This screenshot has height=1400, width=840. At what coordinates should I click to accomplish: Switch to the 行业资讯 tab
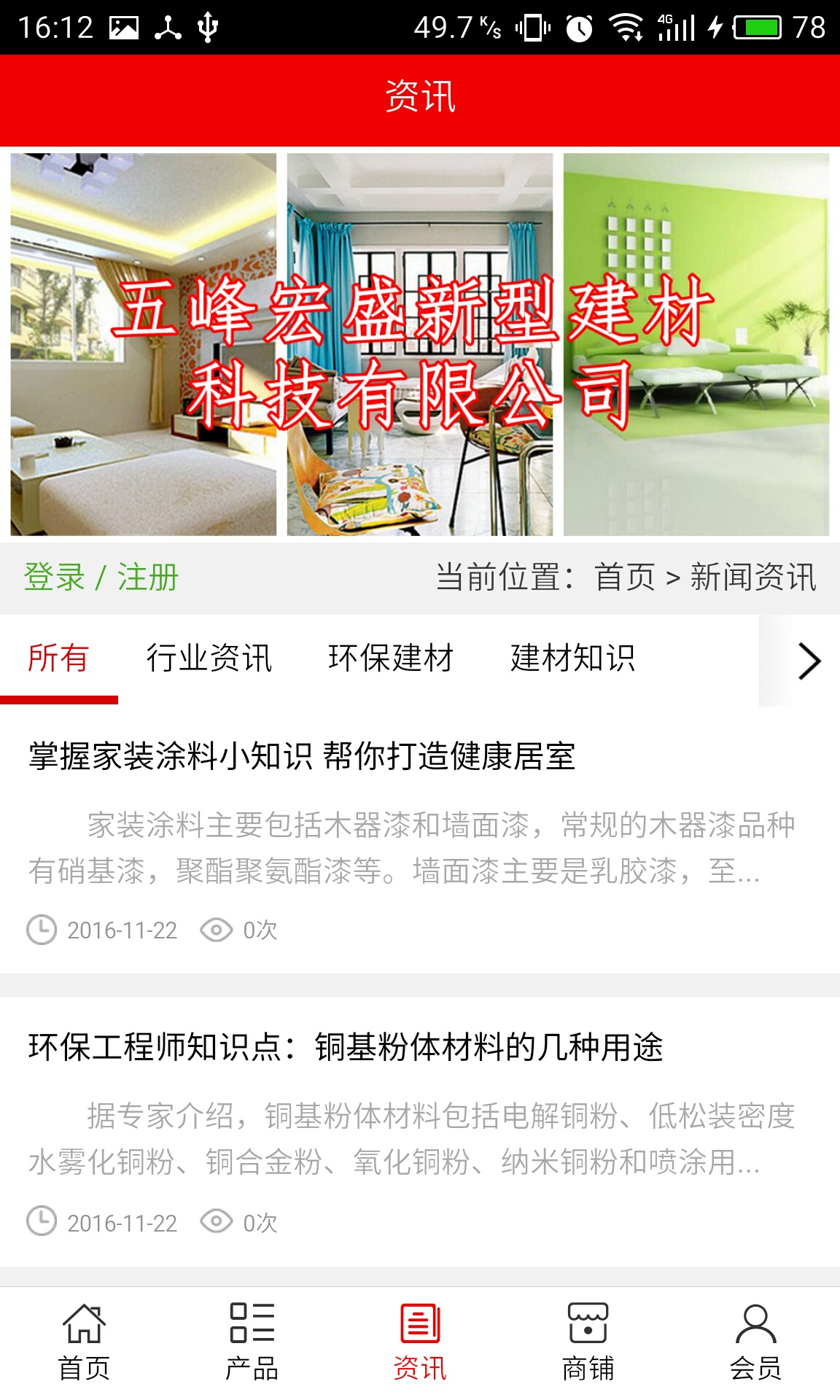[209, 658]
